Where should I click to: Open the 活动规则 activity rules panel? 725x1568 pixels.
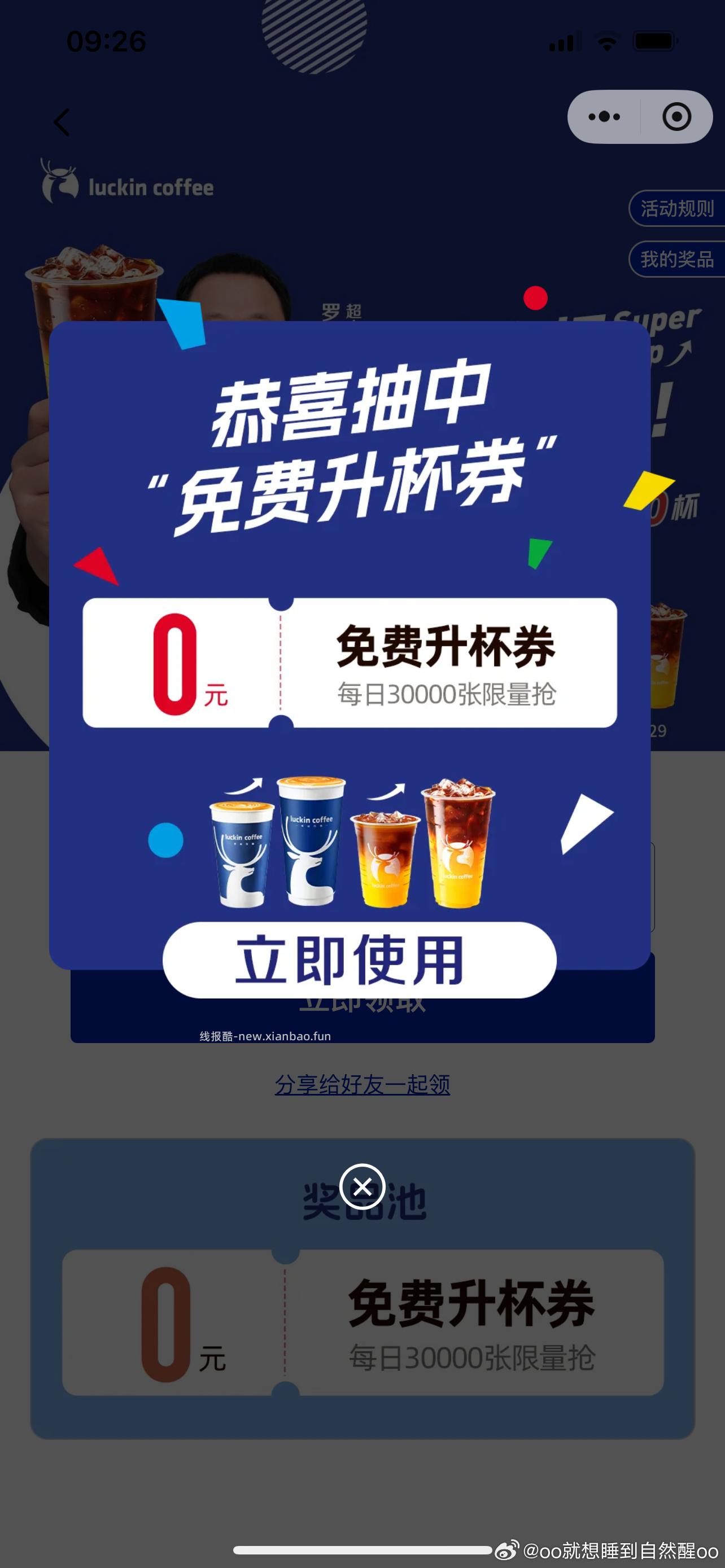pyautogui.click(x=678, y=208)
